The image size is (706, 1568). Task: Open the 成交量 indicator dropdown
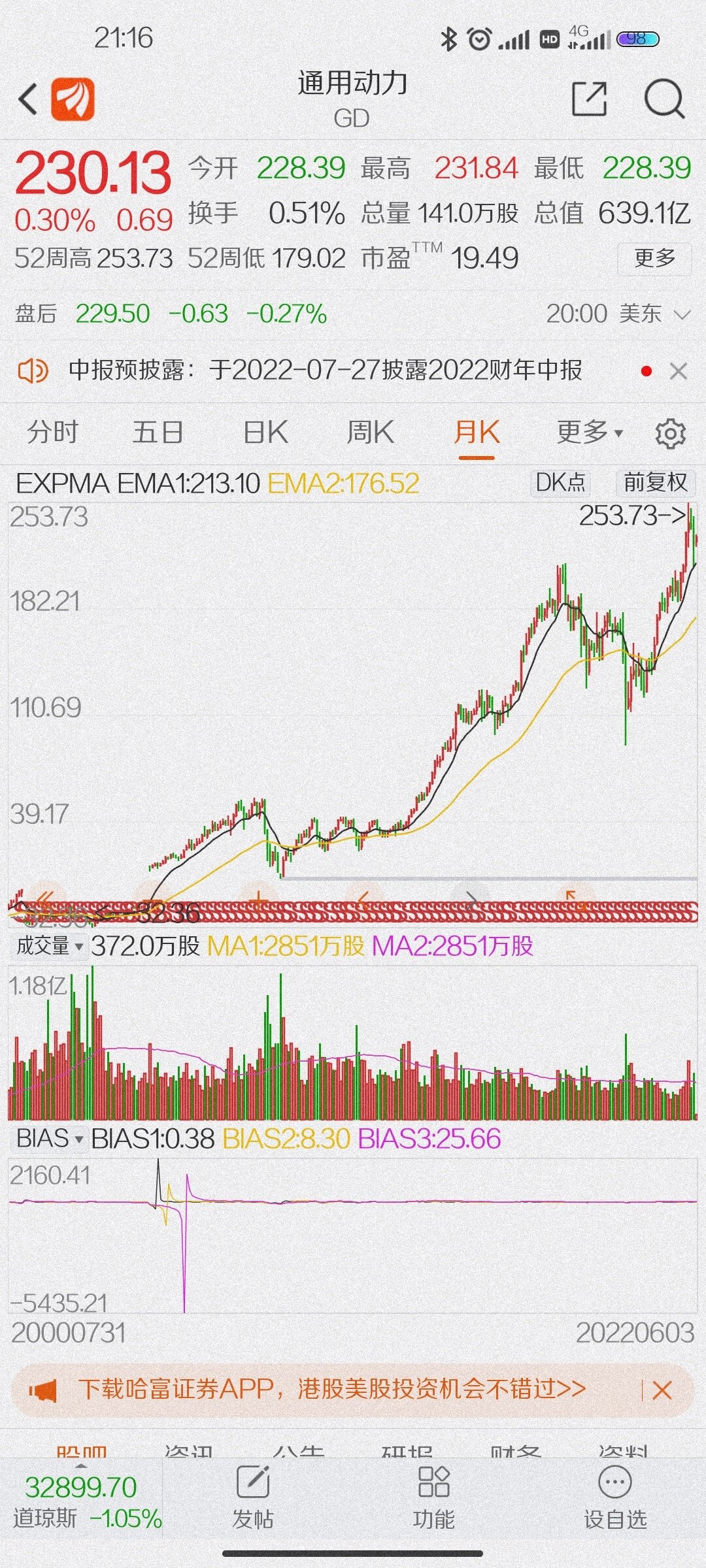[x=49, y=945]
